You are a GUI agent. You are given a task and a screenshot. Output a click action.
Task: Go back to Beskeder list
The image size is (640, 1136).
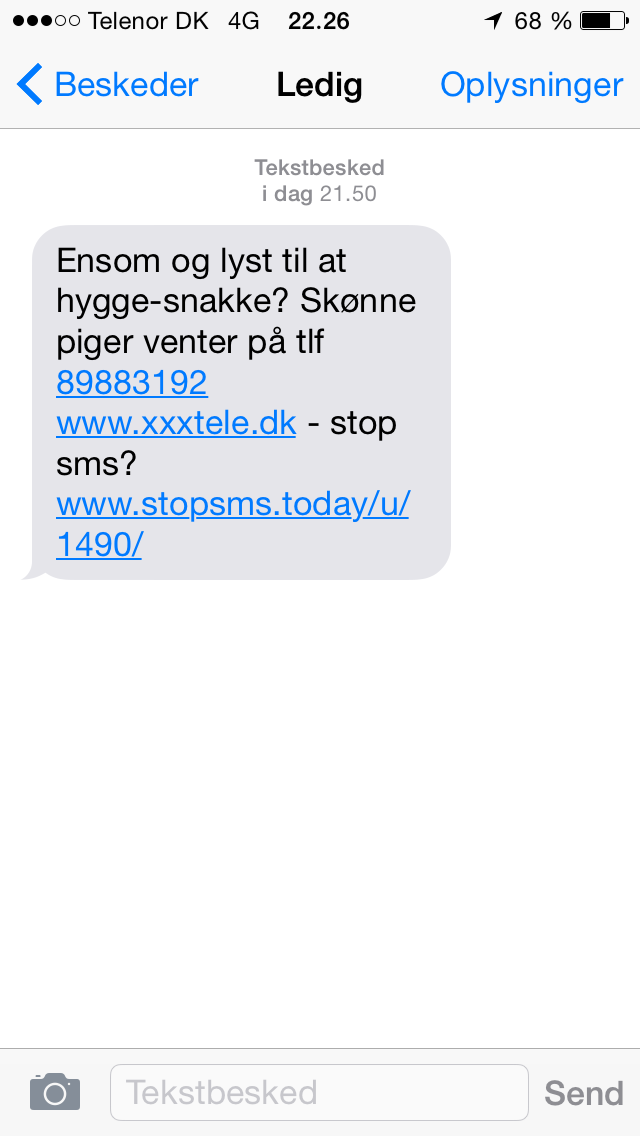point(107,85)
